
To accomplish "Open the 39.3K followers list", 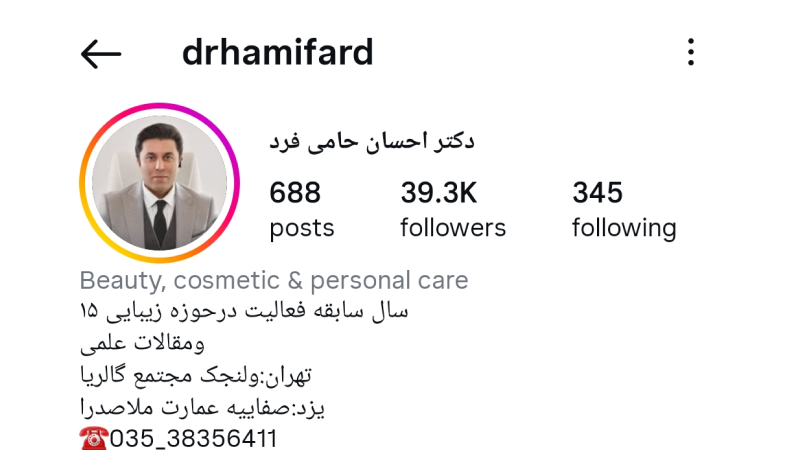I will click(x=452, y=209).
